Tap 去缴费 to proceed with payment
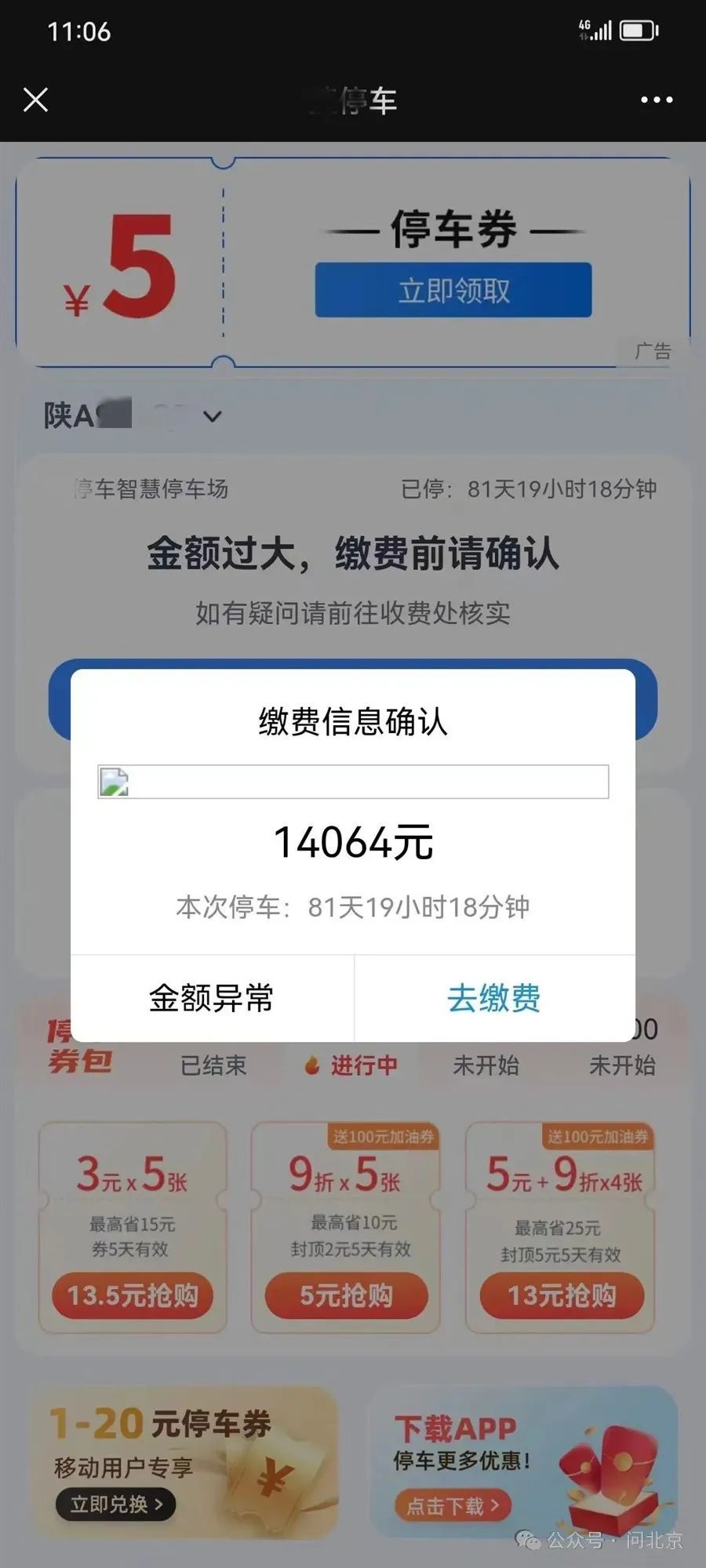This screenshot has width=706, height=1568. coord(493,998)
